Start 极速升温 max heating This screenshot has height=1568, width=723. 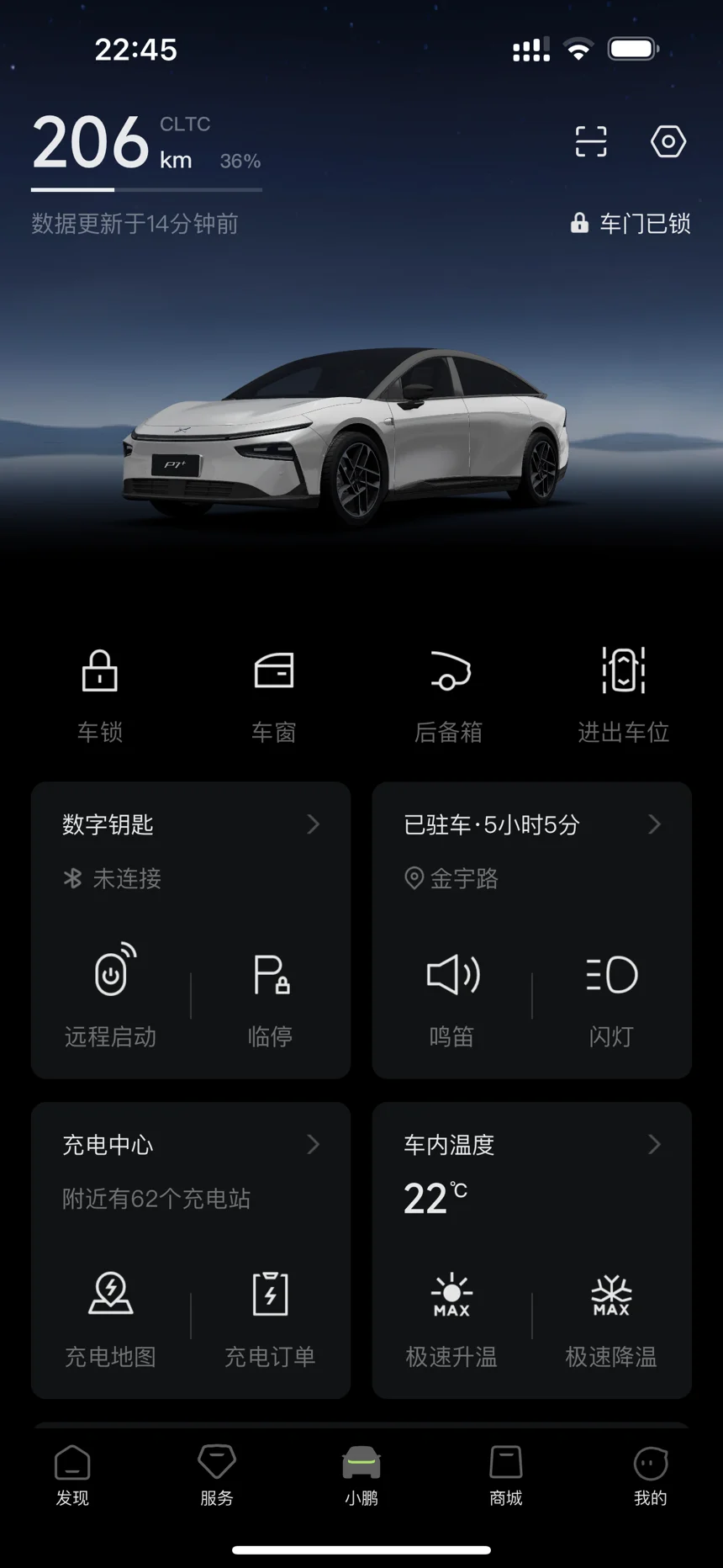pos(452,1319)
